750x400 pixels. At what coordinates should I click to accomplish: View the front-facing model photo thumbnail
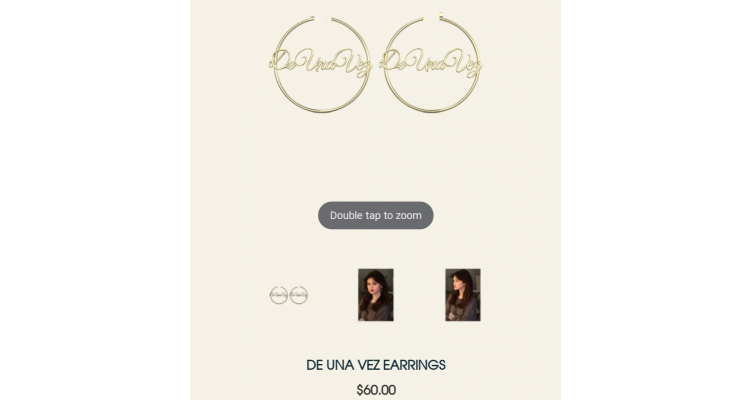point(375,295)
